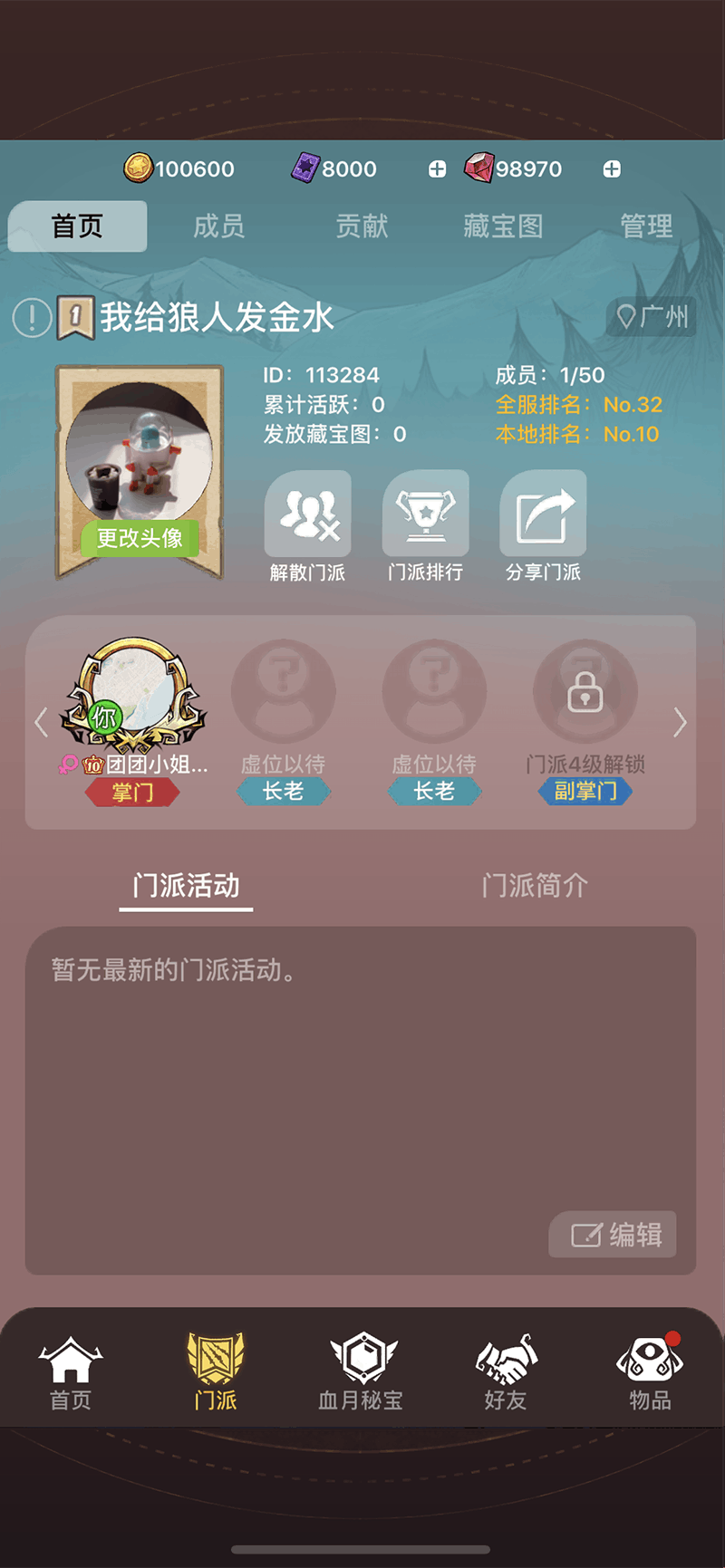Open 好友 friends tab
Image resolution: width=725 pixels, height=1568 pixels.
506,1371
